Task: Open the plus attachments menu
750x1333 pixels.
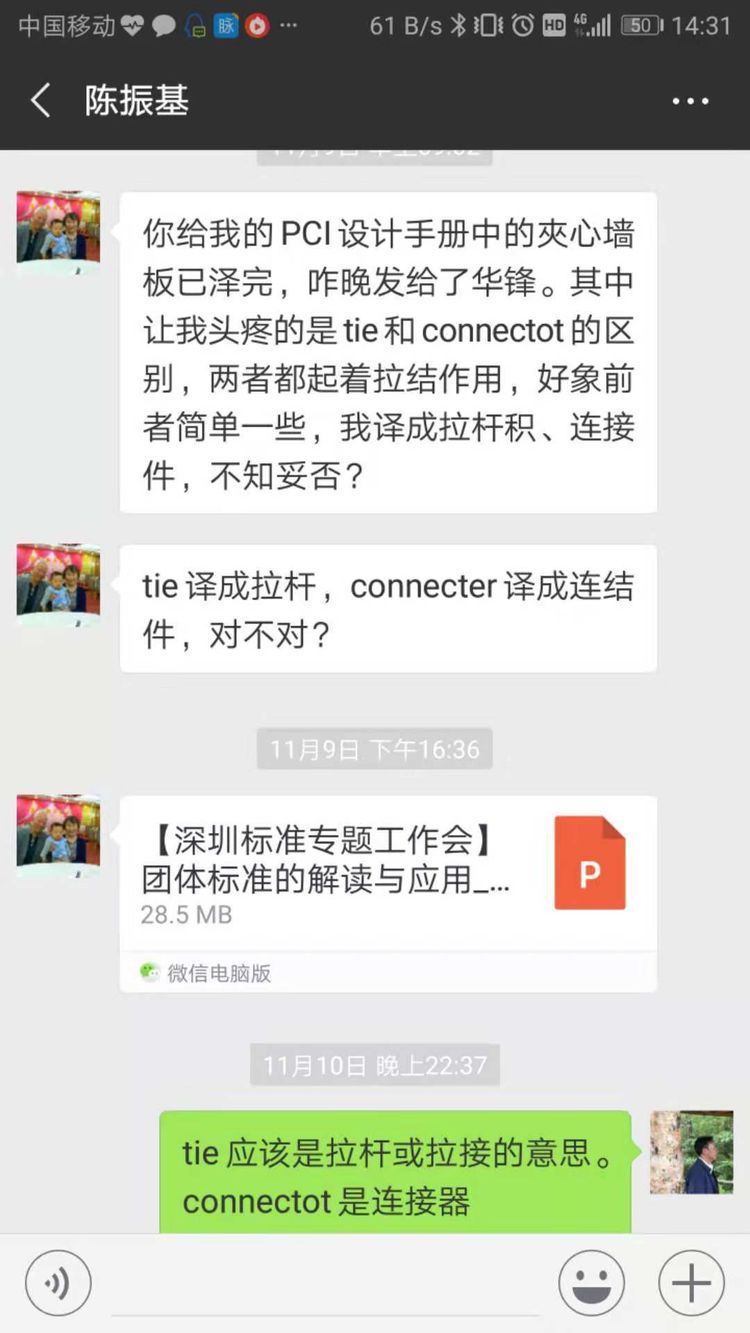Action: point(691,1283)
